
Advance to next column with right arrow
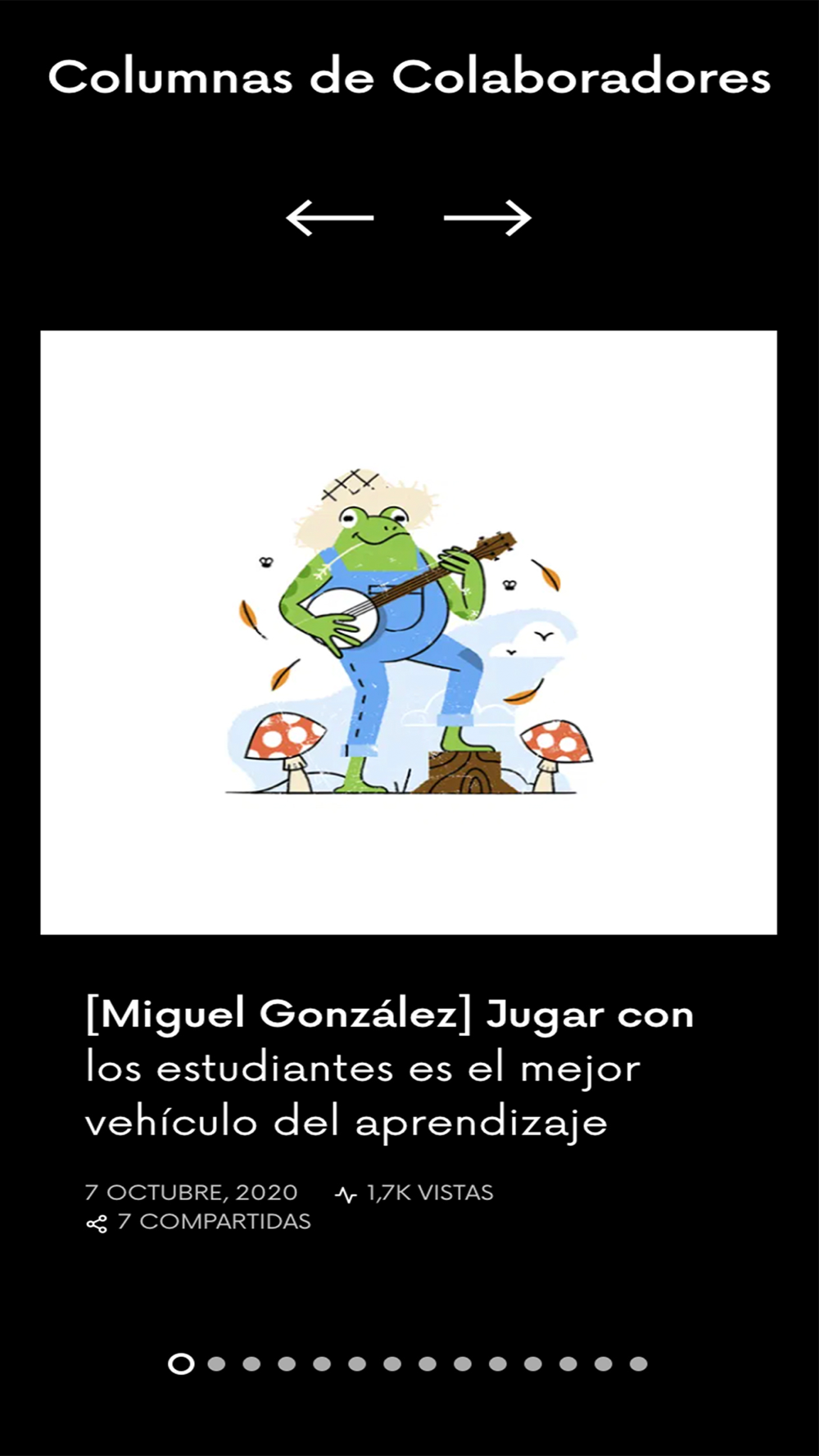(x=488, y=218)
